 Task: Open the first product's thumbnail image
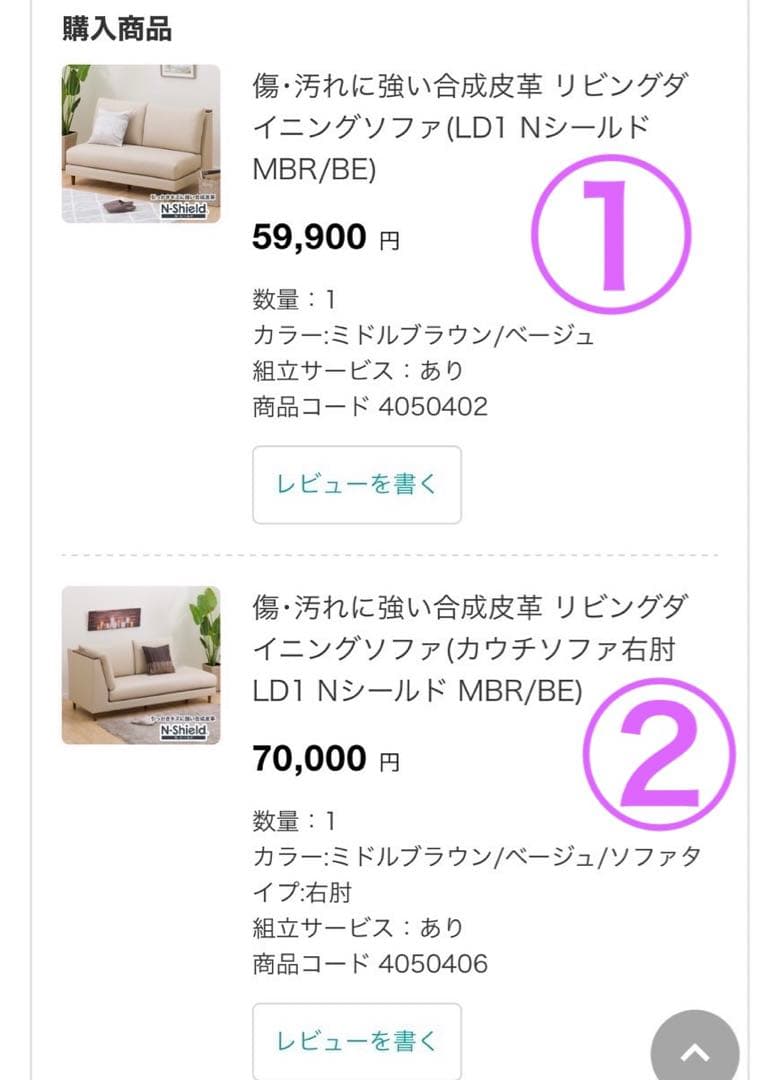(140, 142)
